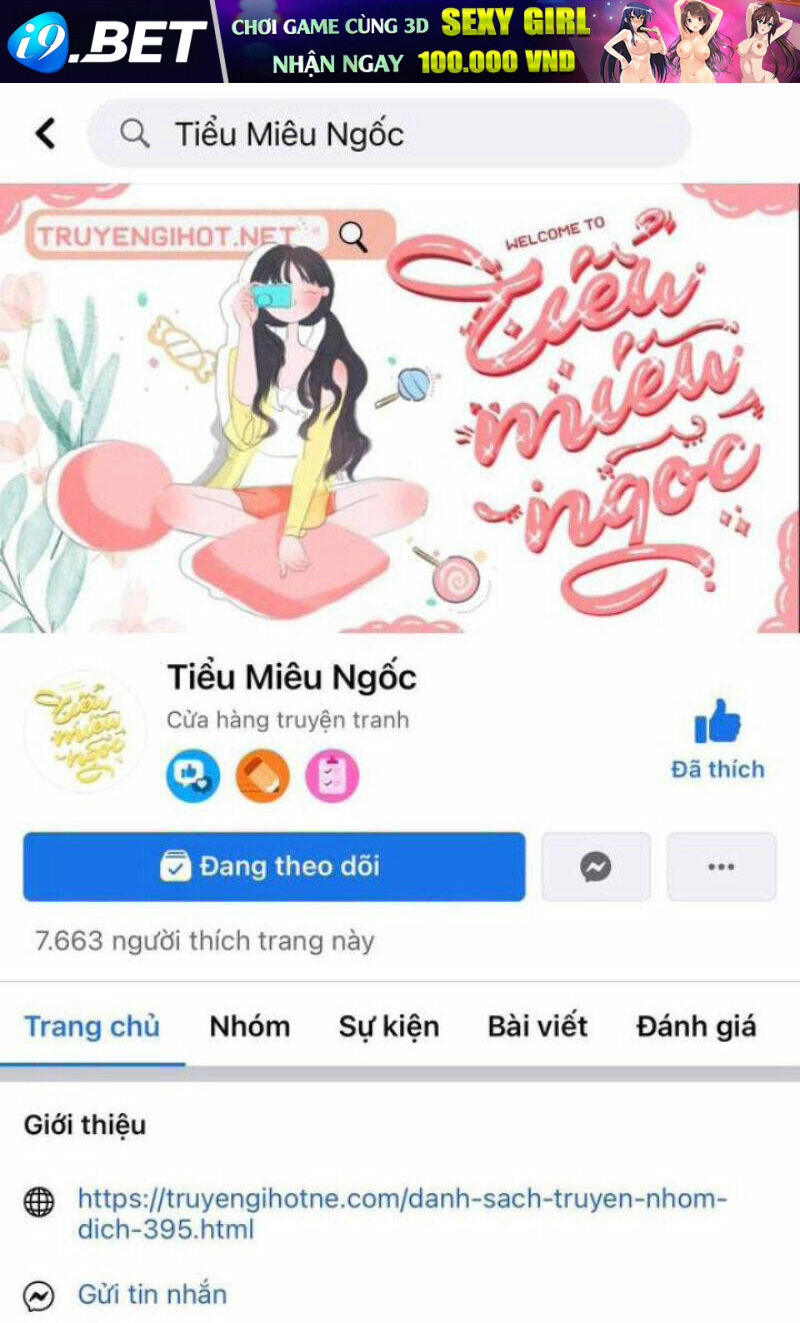The height and width of the screenshot is (1323, 800).
Task: Switch to the Trang chủ tab
Action: [92, 1026]
